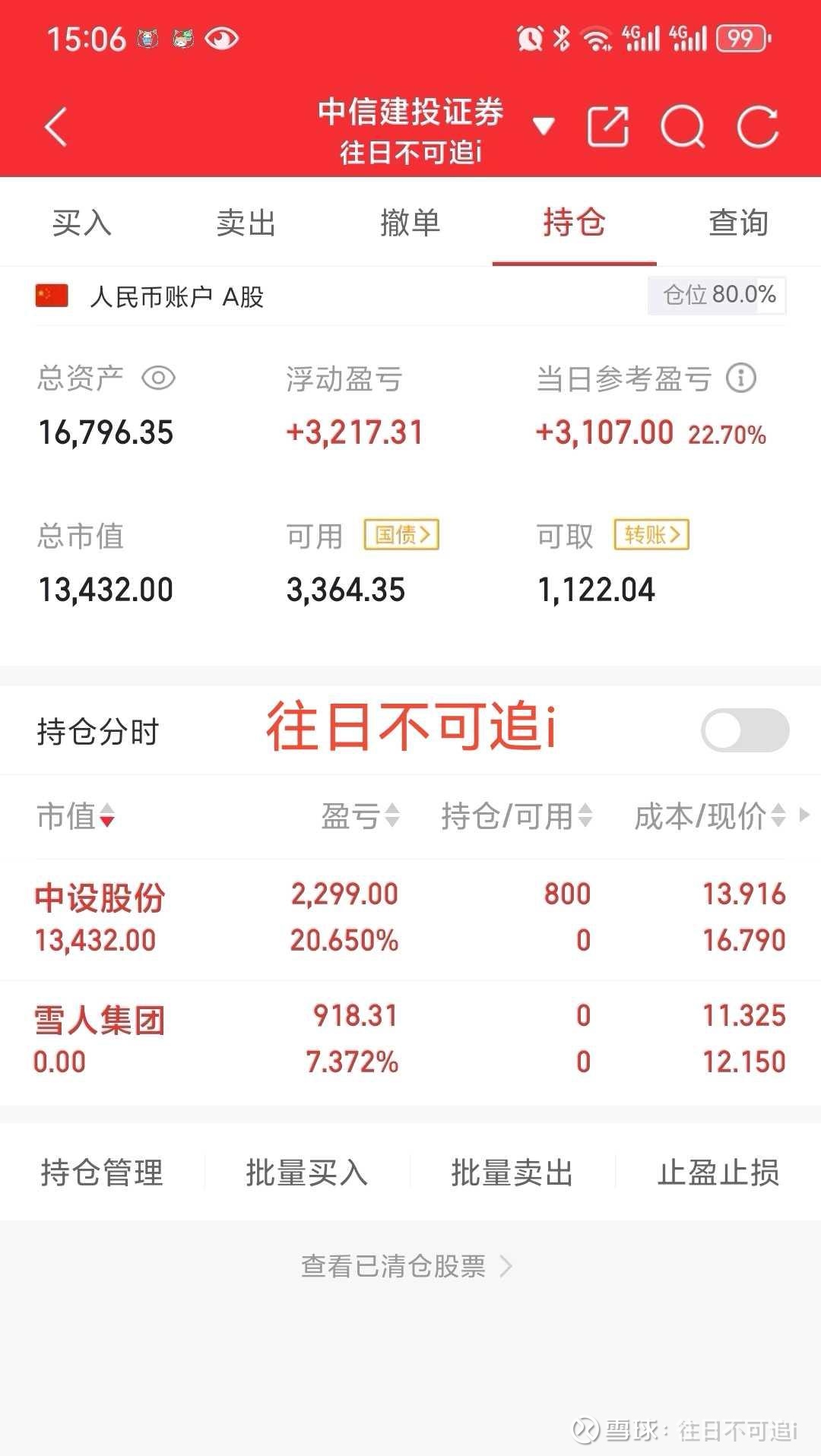Switch to the 卖出 tab
Image resolution: width=821 pixels, height=1456 pixels.
[x=246, y=223]
